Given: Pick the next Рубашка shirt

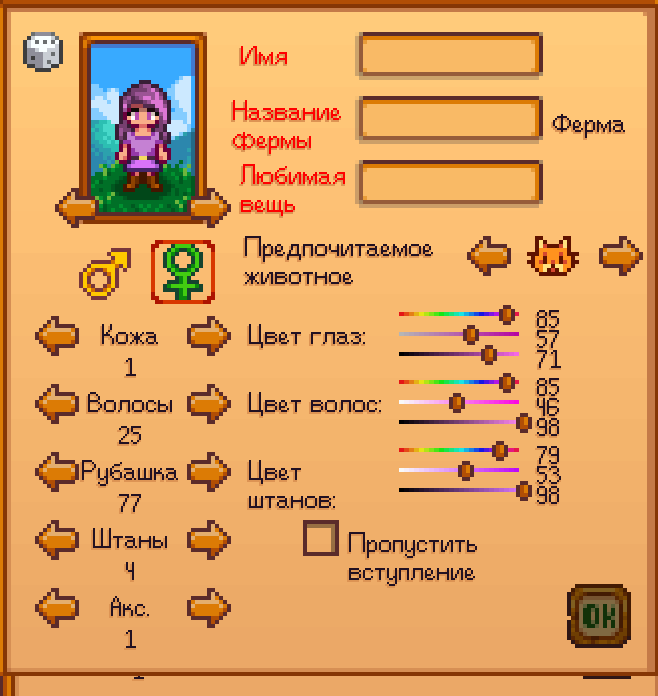Looking at the screenshot, I should (209, 470).
